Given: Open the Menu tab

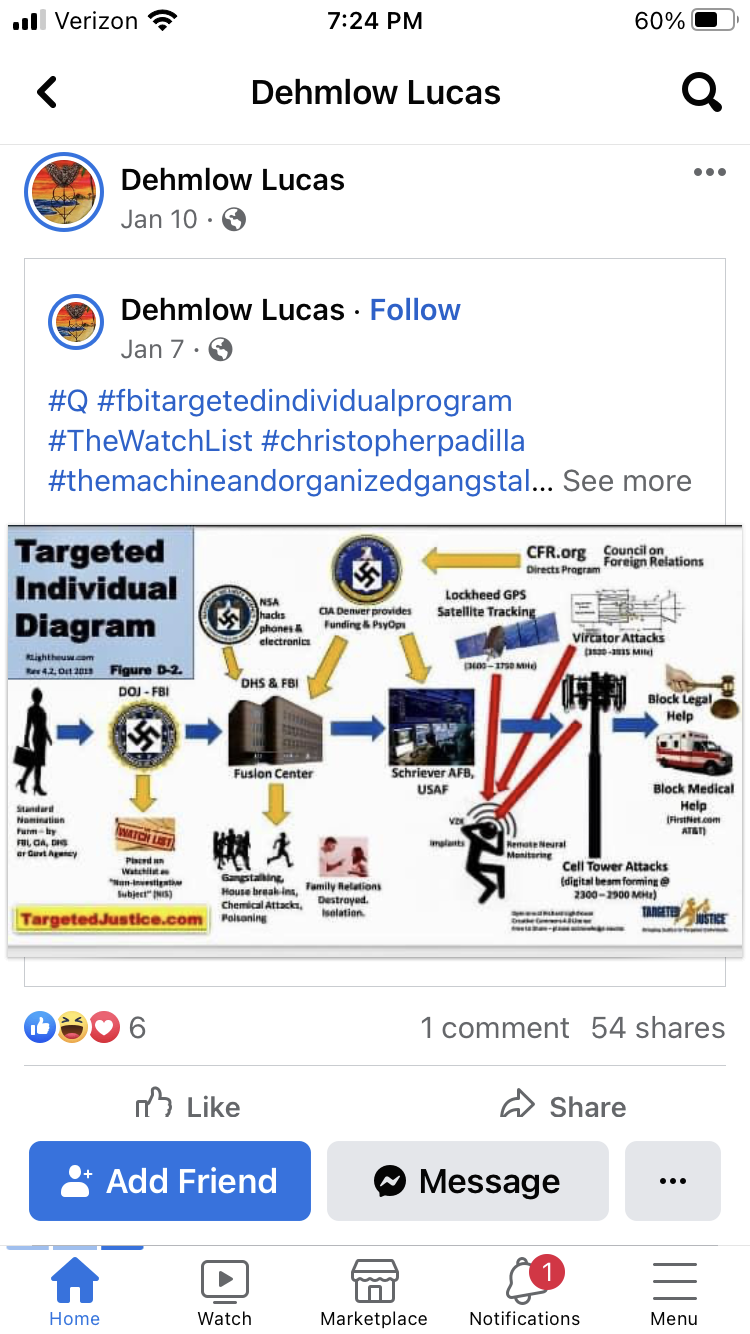Looking at the screenshot, I should pos(675,1293).
